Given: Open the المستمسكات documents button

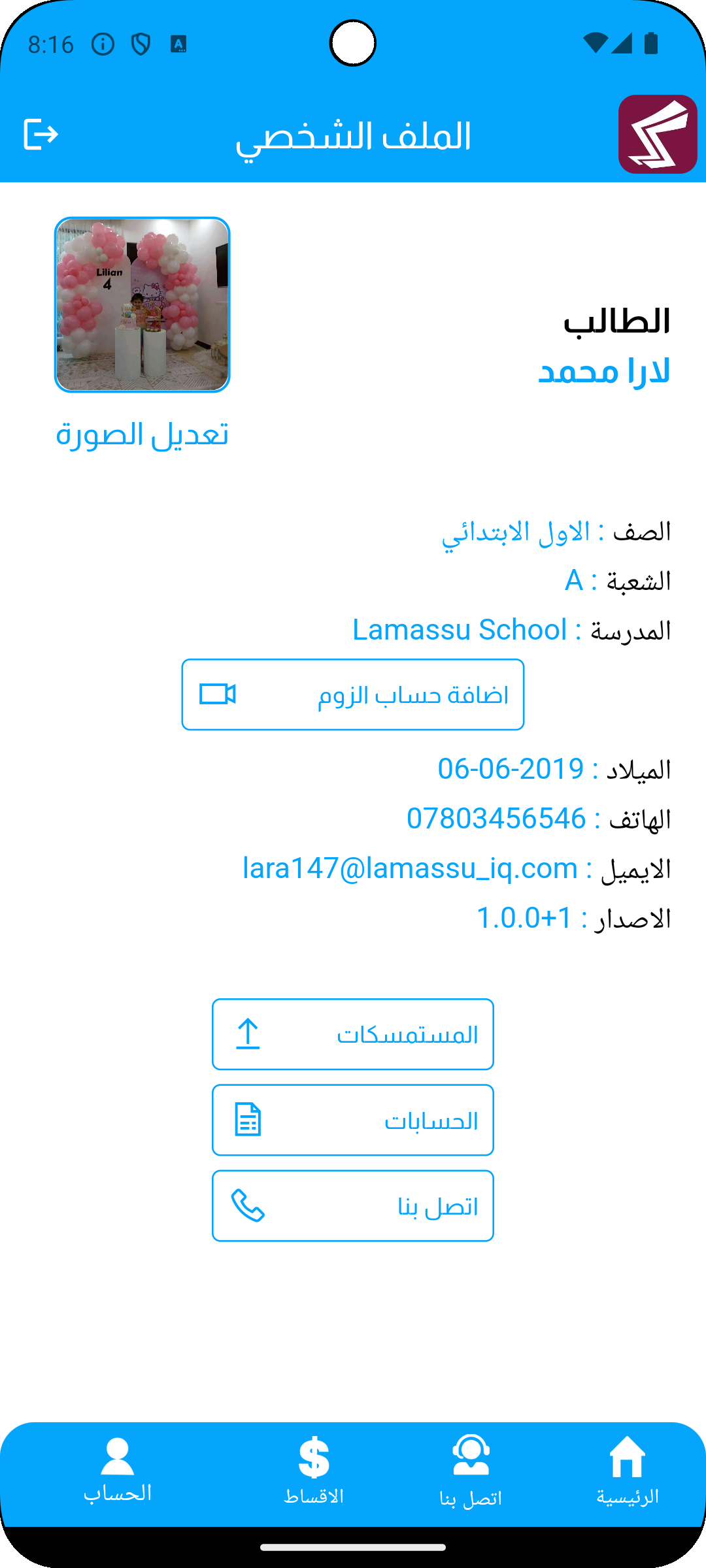Looking at the screenshot, I should click(x=353, y=1034).
